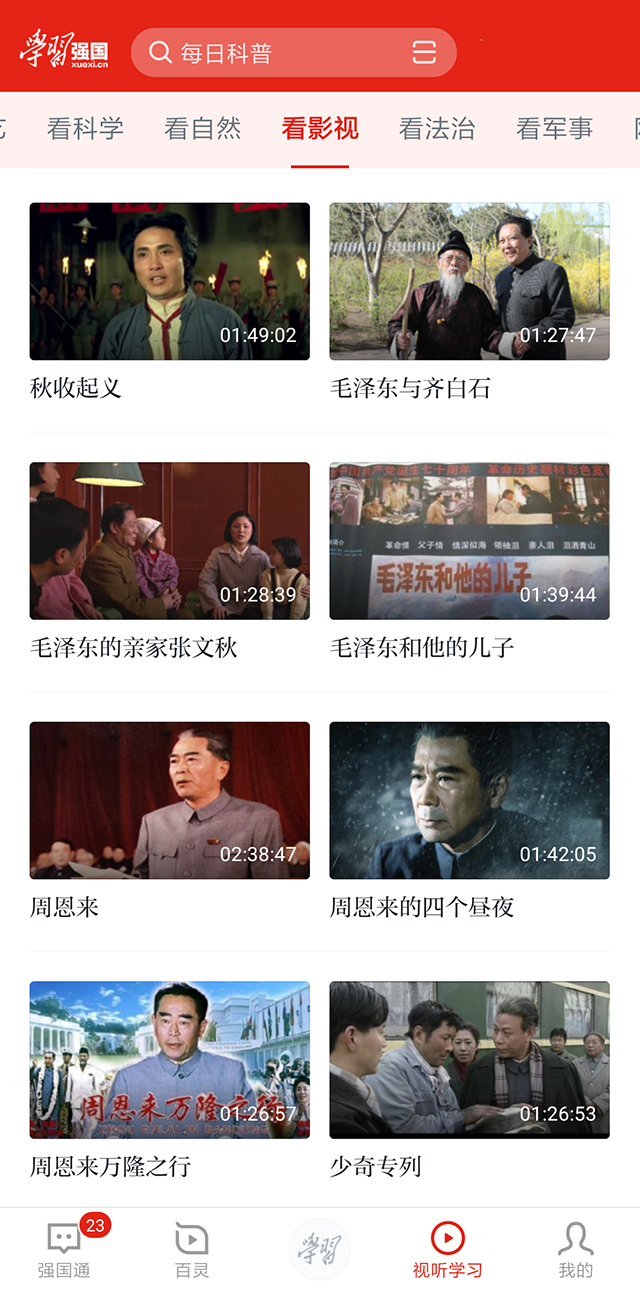
Task: Switch to the 看科学 tab
Action: pyautogui.click(x=85, y=128)
